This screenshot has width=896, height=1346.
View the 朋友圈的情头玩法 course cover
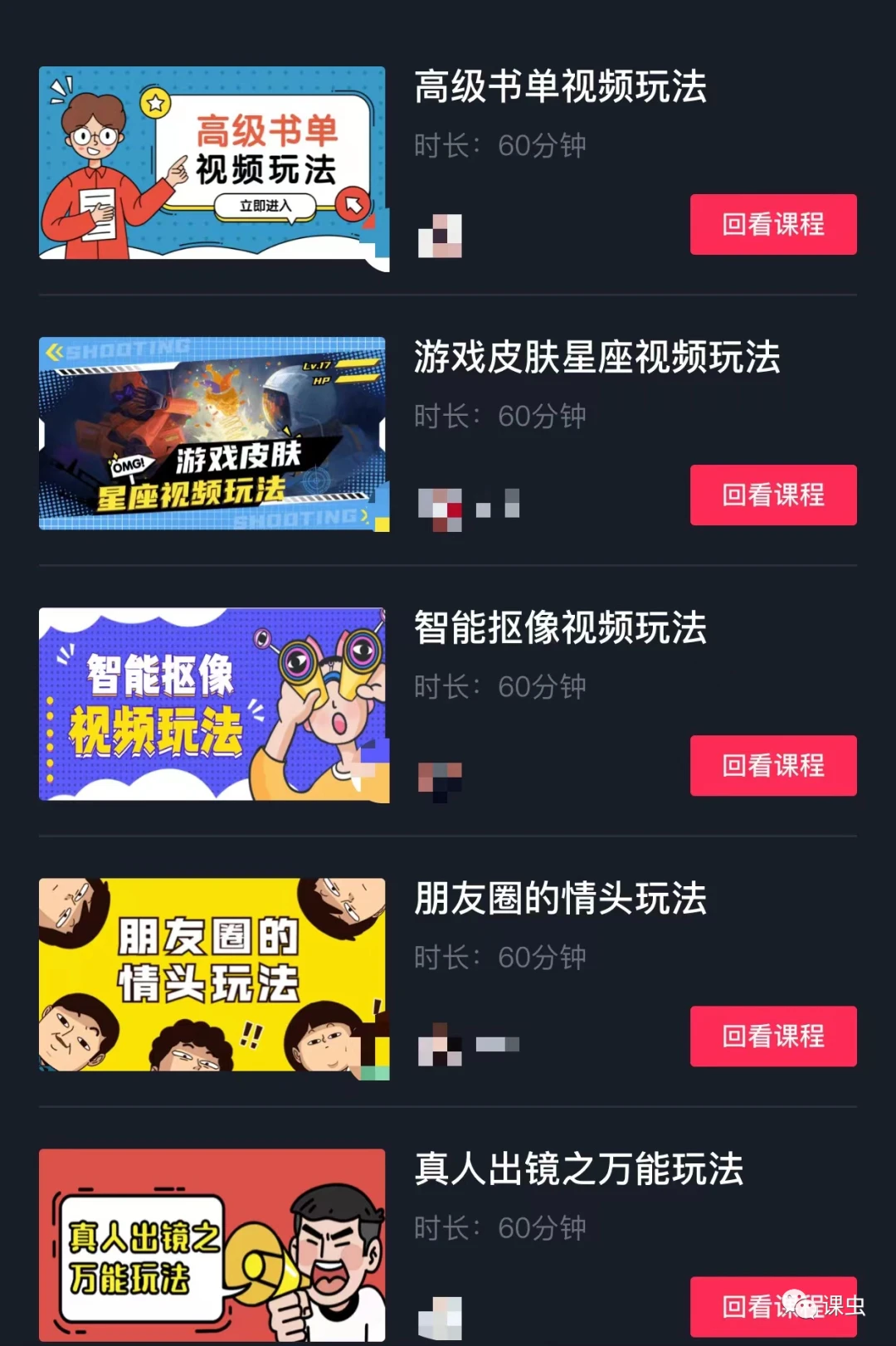click(212, 974)
